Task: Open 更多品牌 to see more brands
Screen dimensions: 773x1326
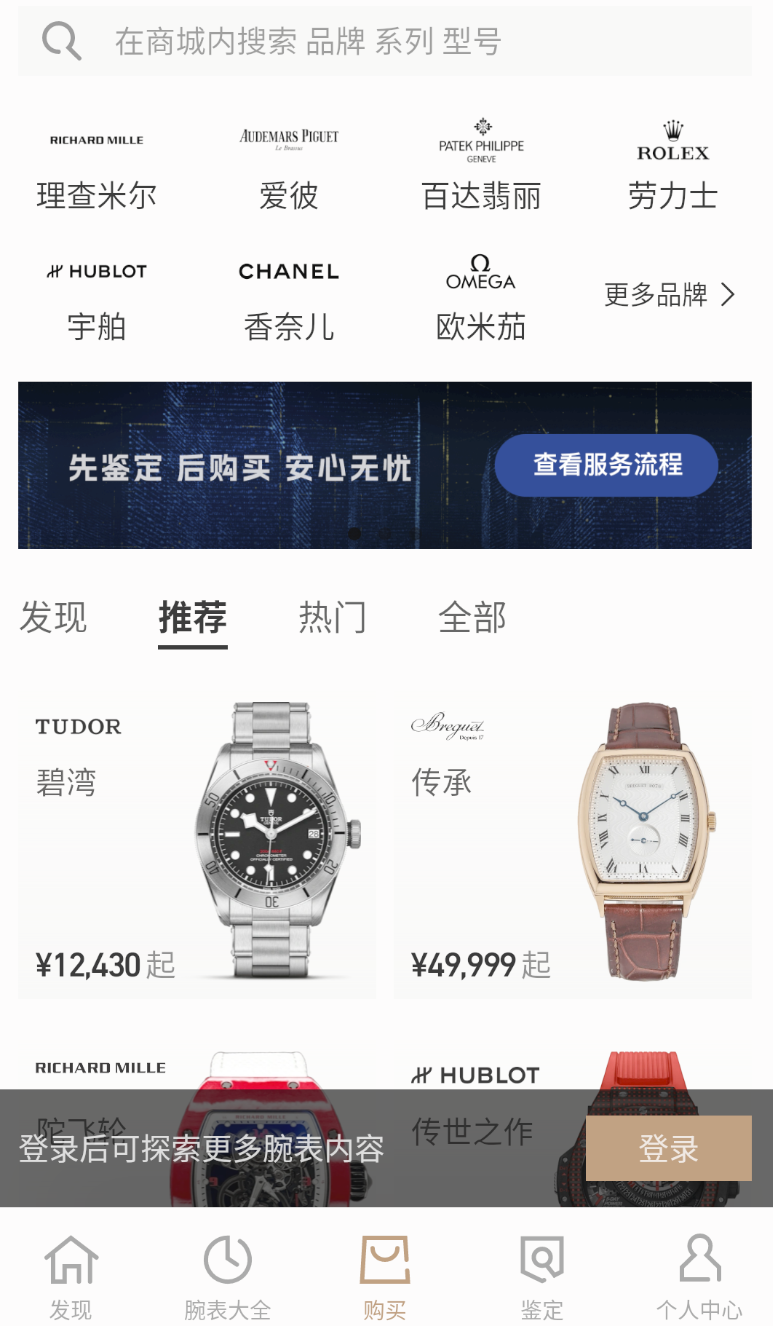Action: point(670,294)
